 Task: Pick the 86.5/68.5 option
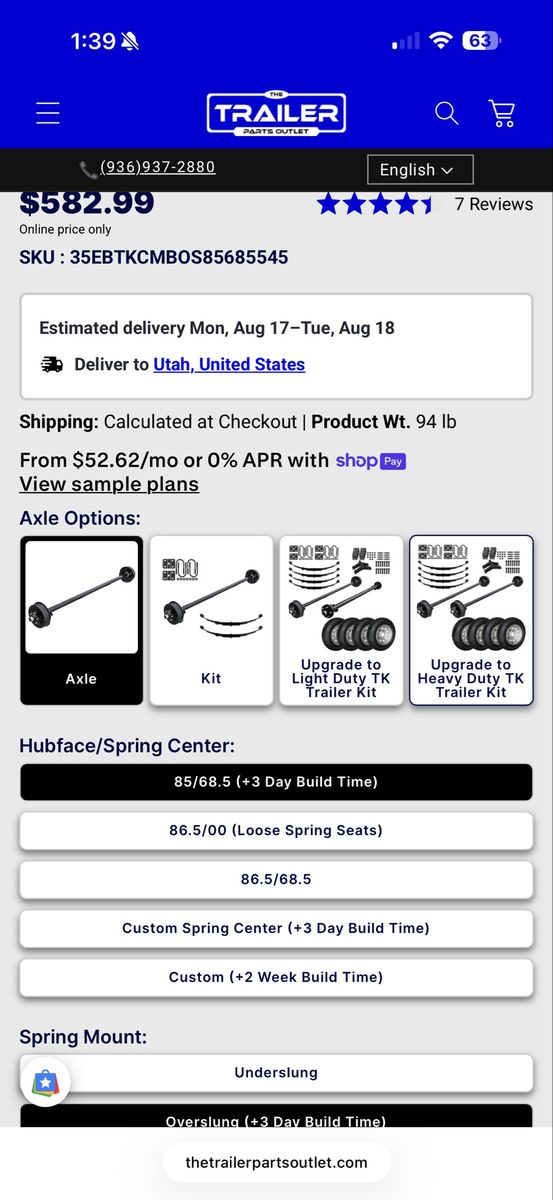tap(276, 879)
